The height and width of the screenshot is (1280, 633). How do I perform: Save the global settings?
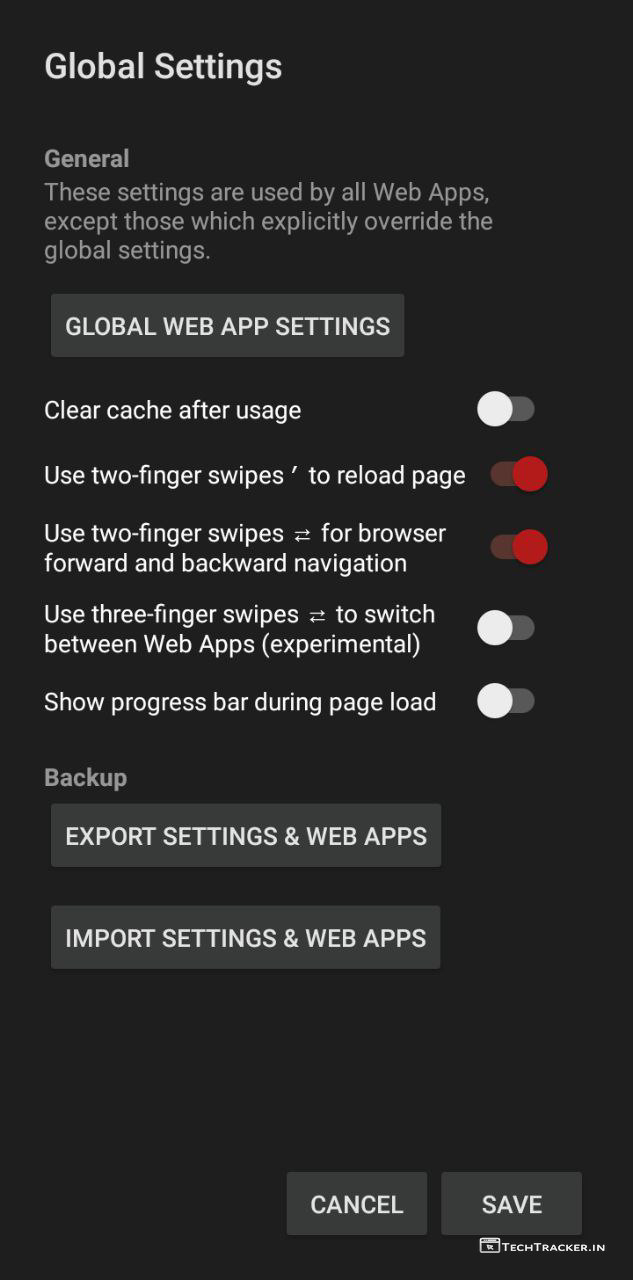(x=511, y=1204)
